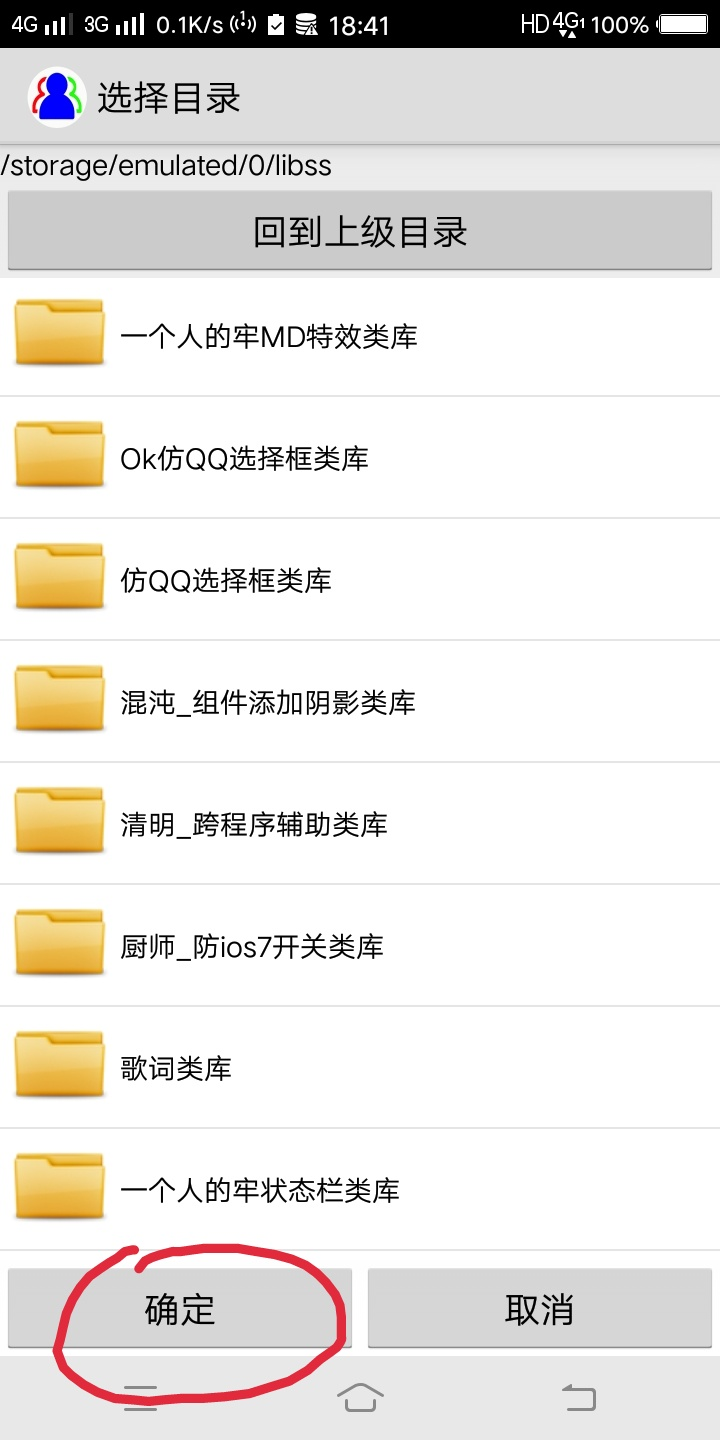The height and width of the screenshot is (1440, 720).
Task: Open folder 一个人的牢状态栏类库
Action: click(x=360, y=1190)
